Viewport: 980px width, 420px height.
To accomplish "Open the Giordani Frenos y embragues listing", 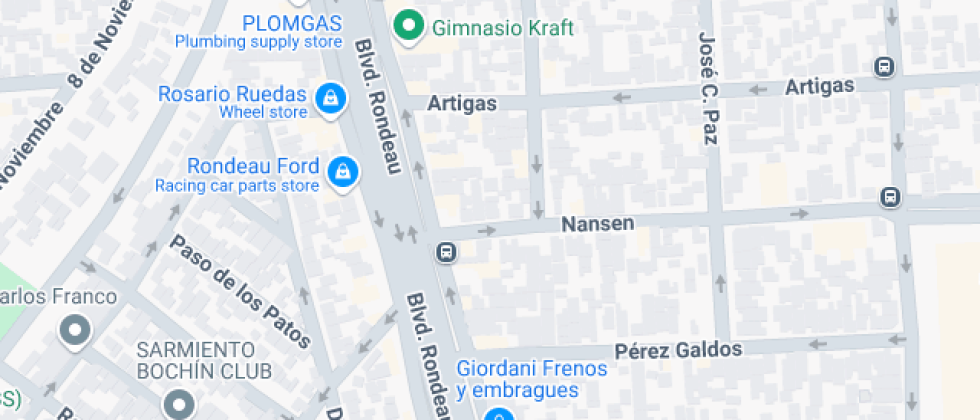I will [498, 414].
